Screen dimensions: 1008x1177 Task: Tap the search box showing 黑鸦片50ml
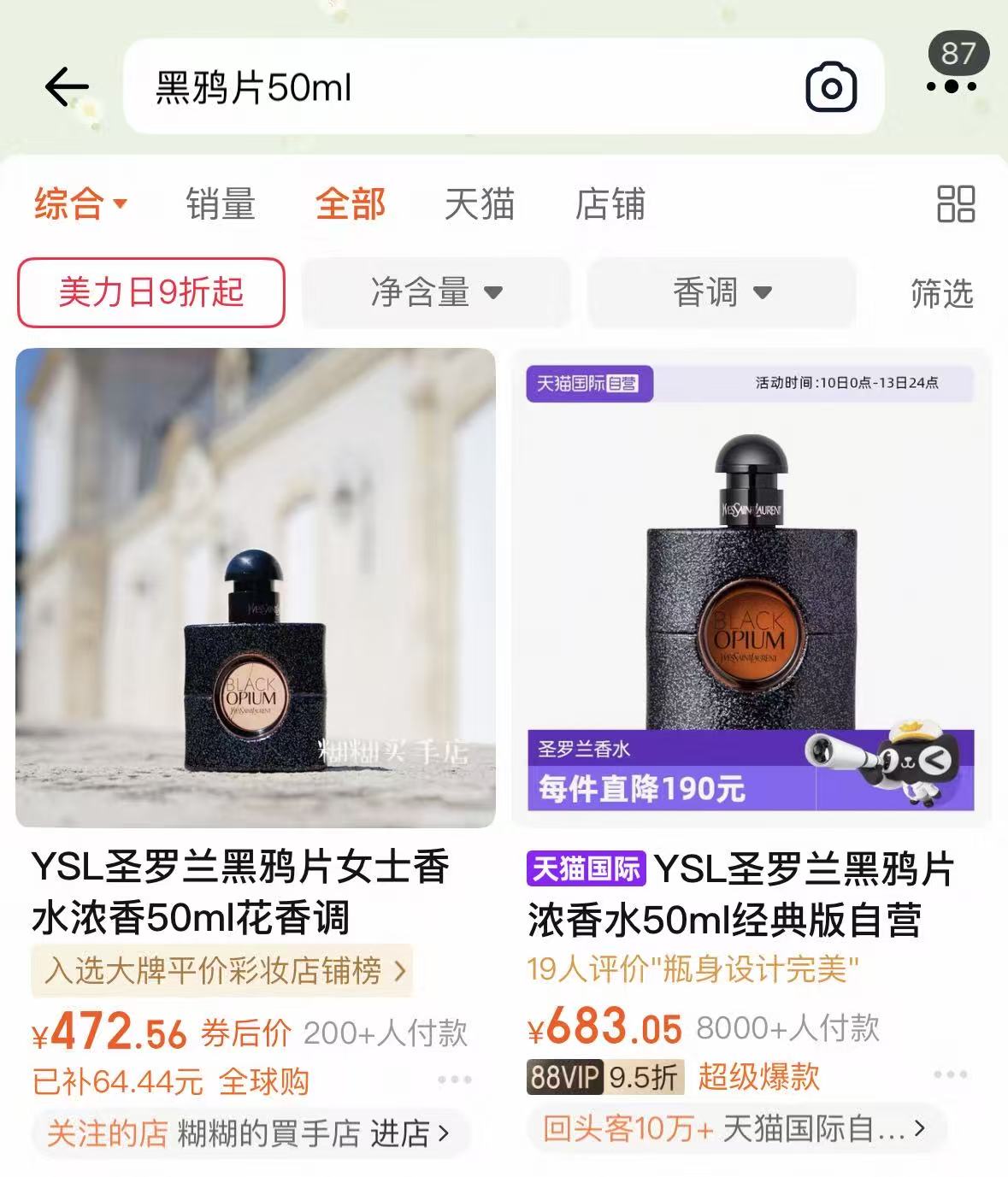(462, 87)
